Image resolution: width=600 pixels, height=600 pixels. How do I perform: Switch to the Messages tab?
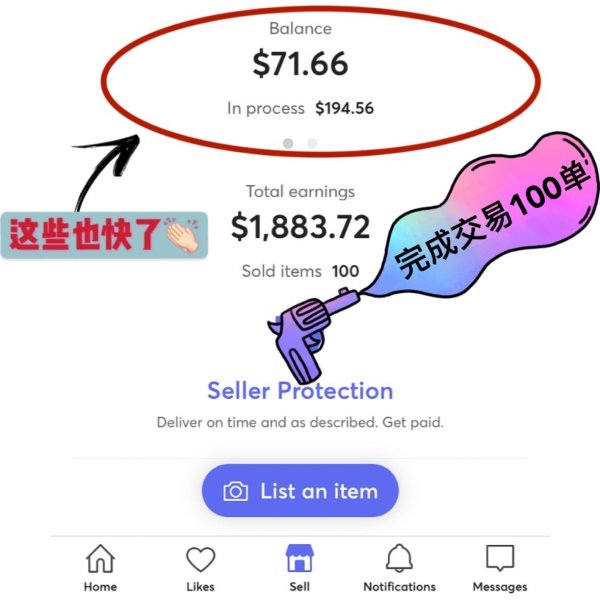pyautogui.click(x=499, y=567)
